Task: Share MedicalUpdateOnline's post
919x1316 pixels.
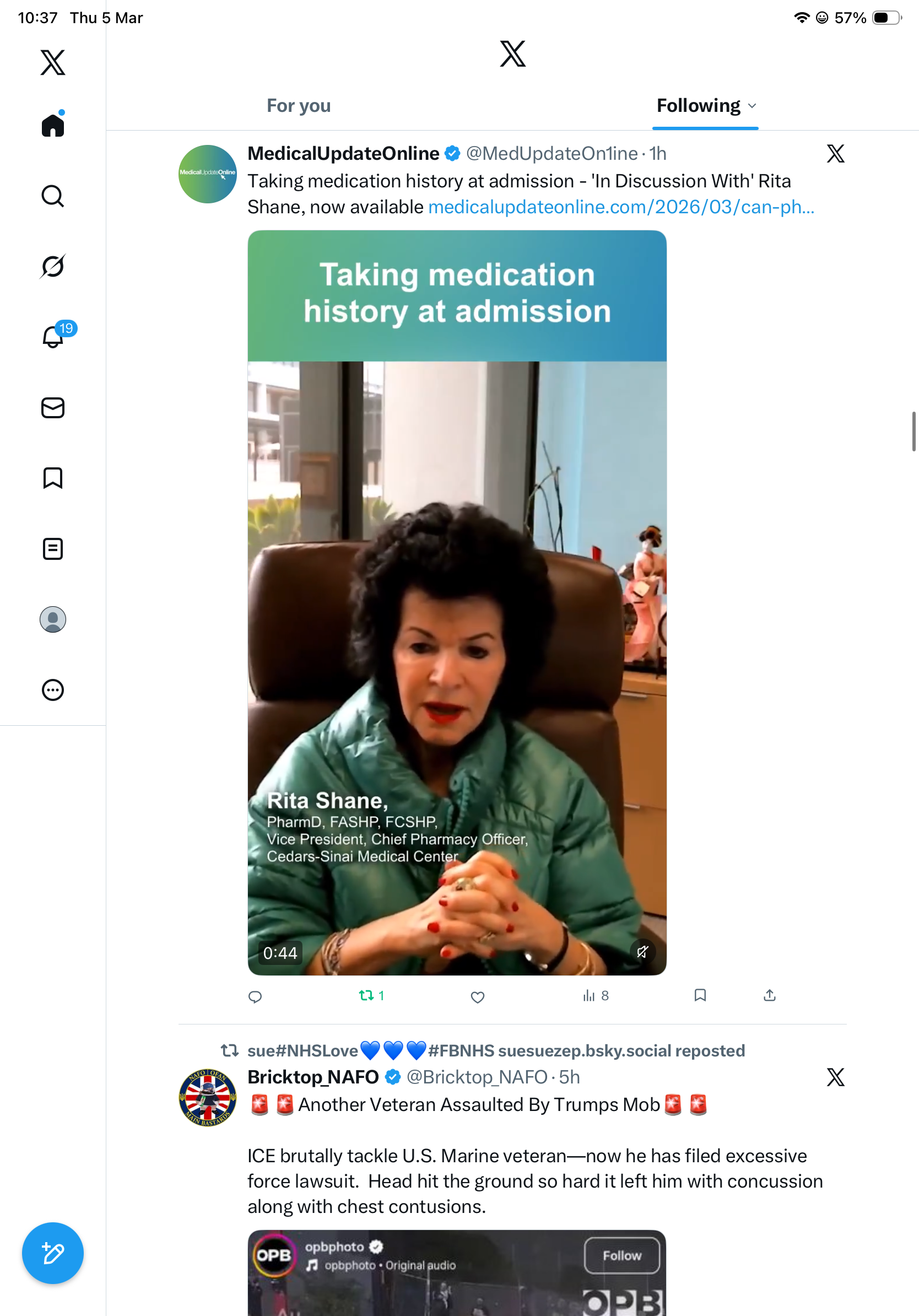Action: (x=770, y=996)
